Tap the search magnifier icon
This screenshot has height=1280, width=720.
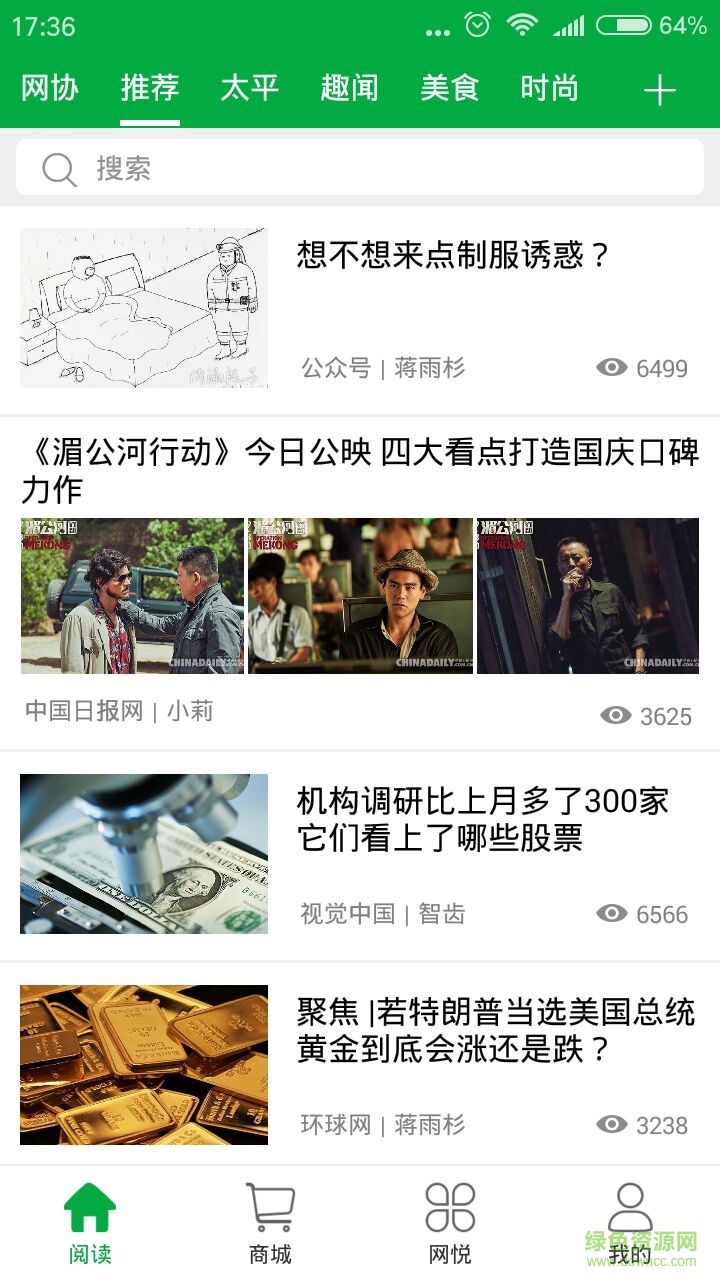[x=58, y=169]
